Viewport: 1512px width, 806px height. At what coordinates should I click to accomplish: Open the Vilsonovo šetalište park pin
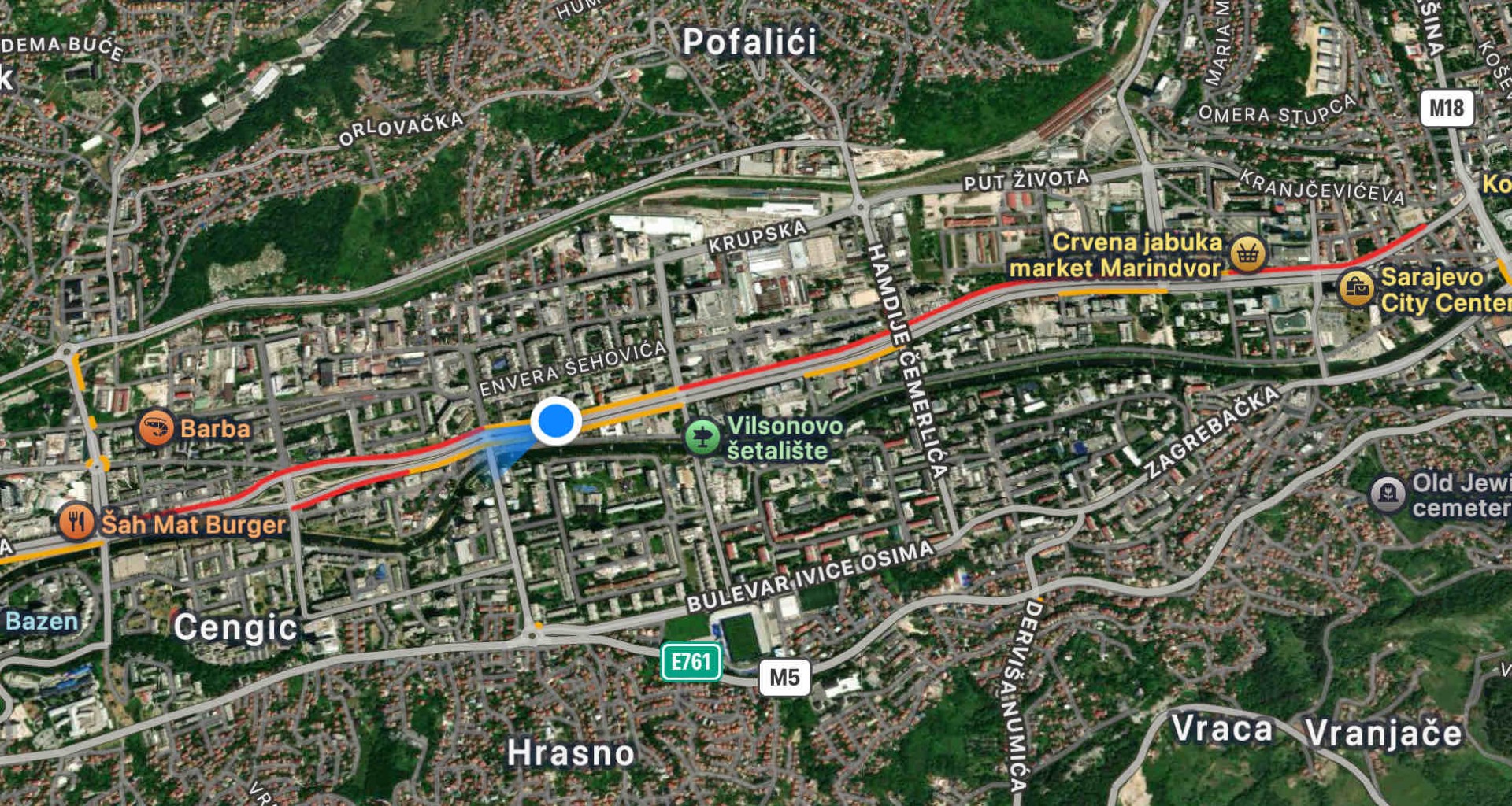(702, 437)
